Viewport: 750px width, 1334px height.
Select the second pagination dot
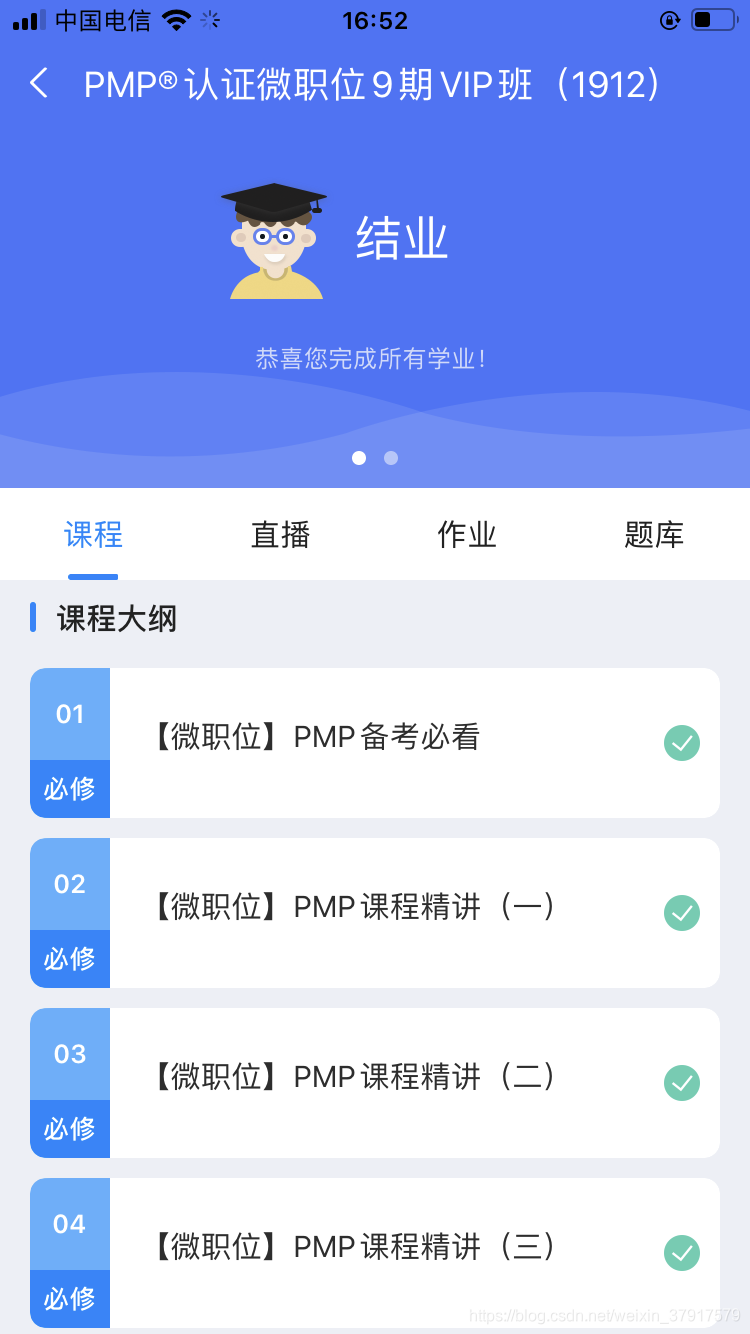click(391, 457)
